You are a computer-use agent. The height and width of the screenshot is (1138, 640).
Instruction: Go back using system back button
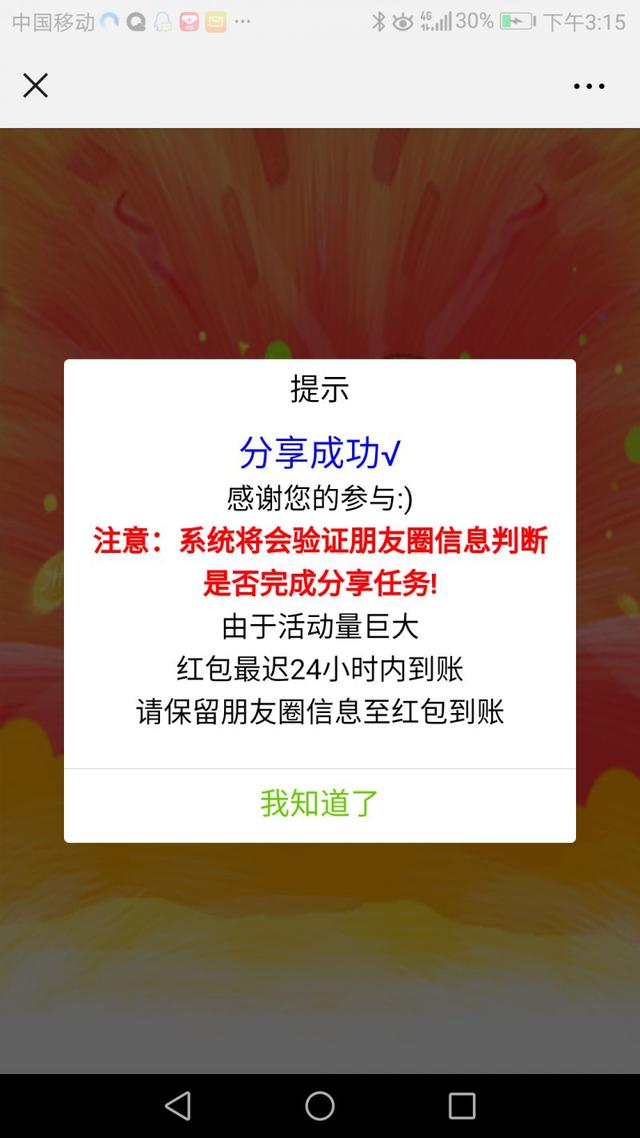178,1105
